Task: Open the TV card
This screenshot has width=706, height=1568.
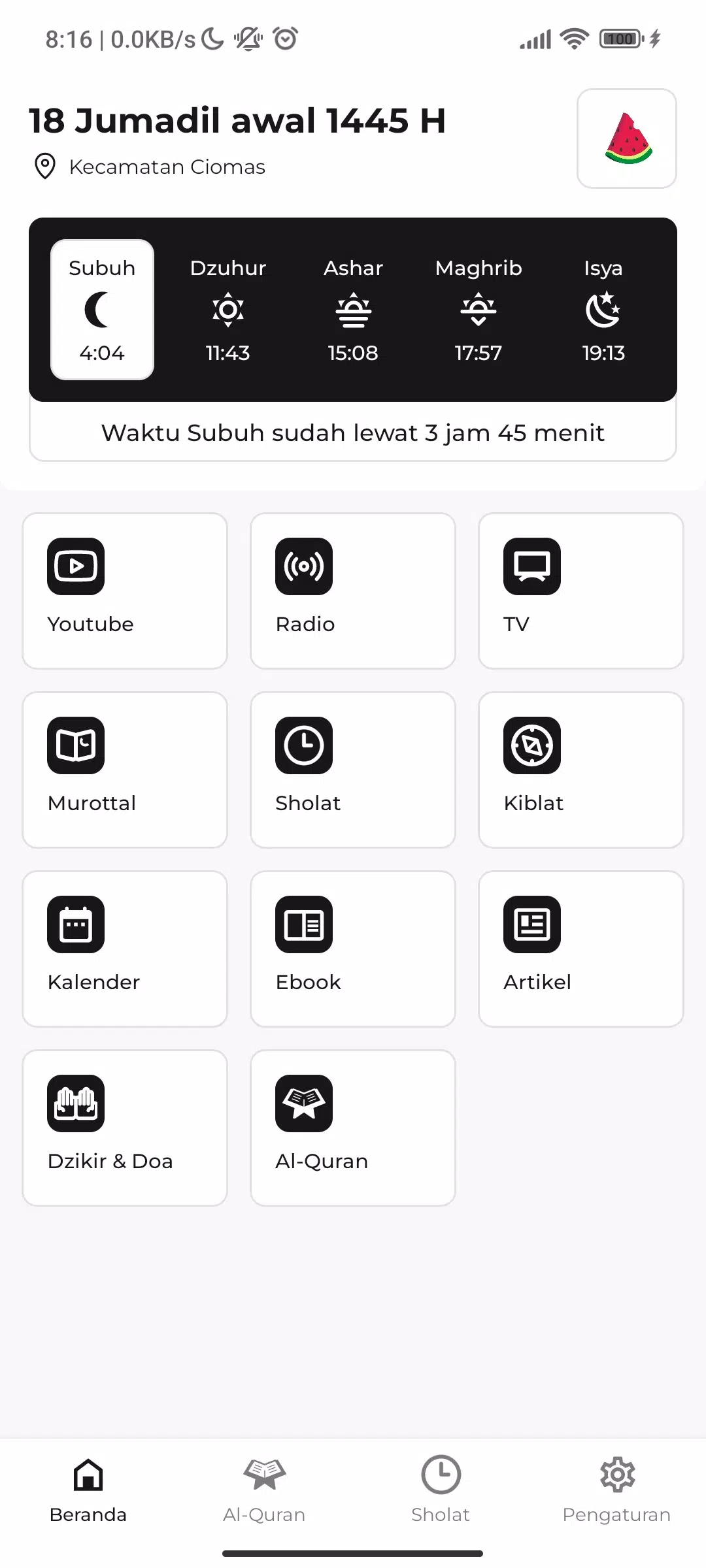Action: click(580, 591)
